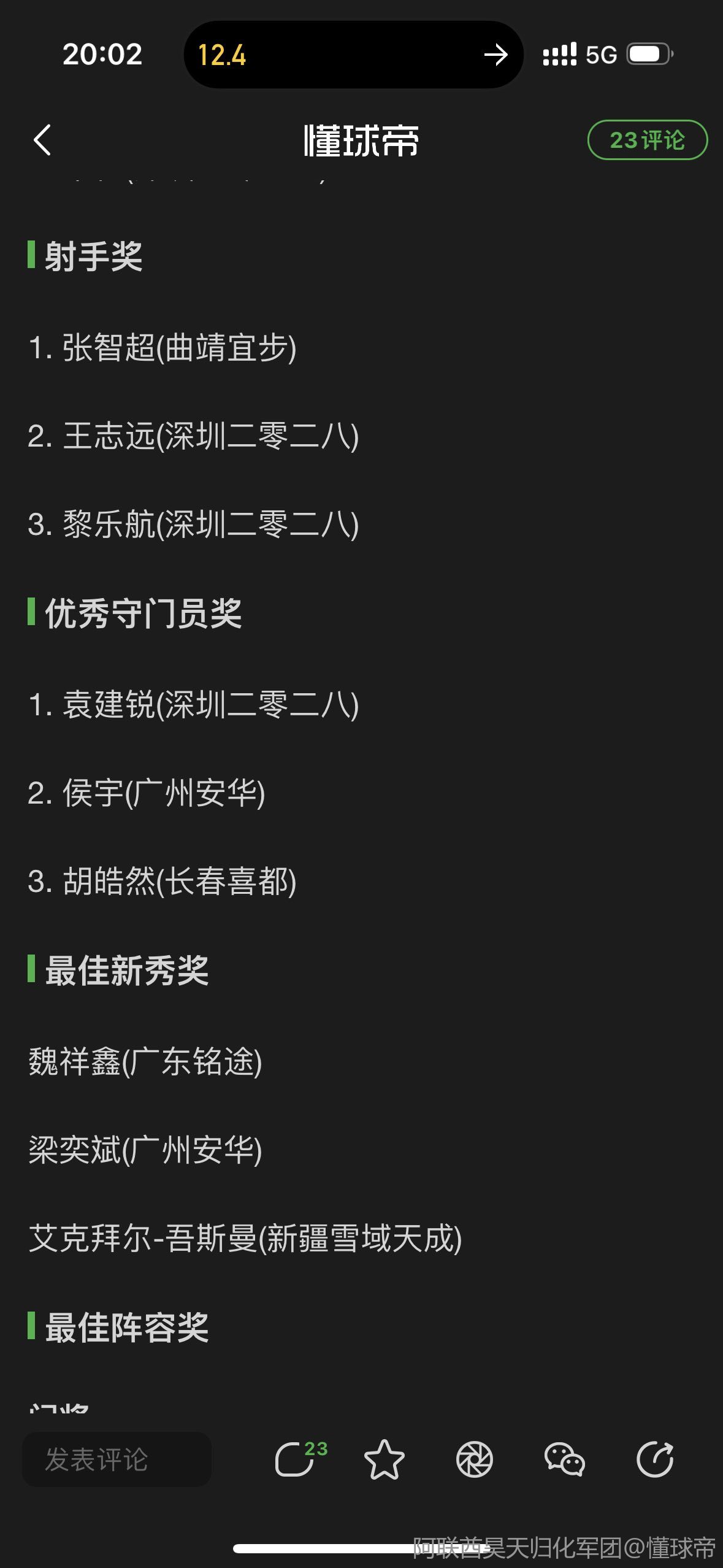
Task: Tap the 发表评论 comment input field
Action: click(x=117, y=1459)
